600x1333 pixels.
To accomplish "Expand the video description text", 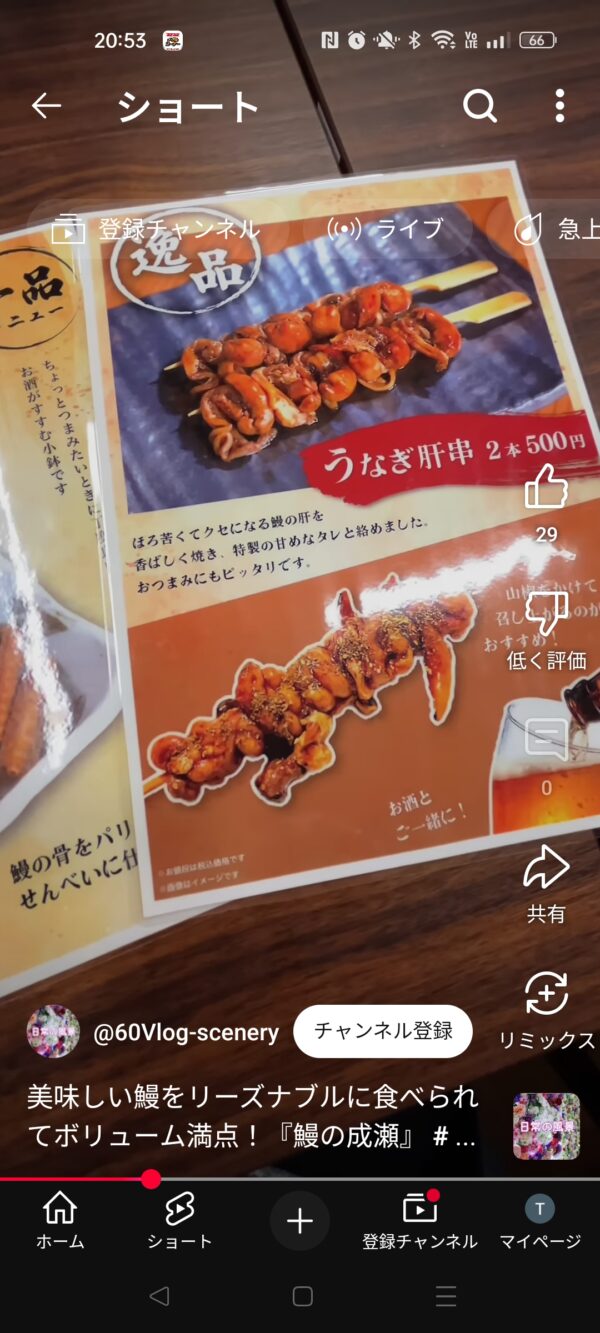I will [252, 1116].
